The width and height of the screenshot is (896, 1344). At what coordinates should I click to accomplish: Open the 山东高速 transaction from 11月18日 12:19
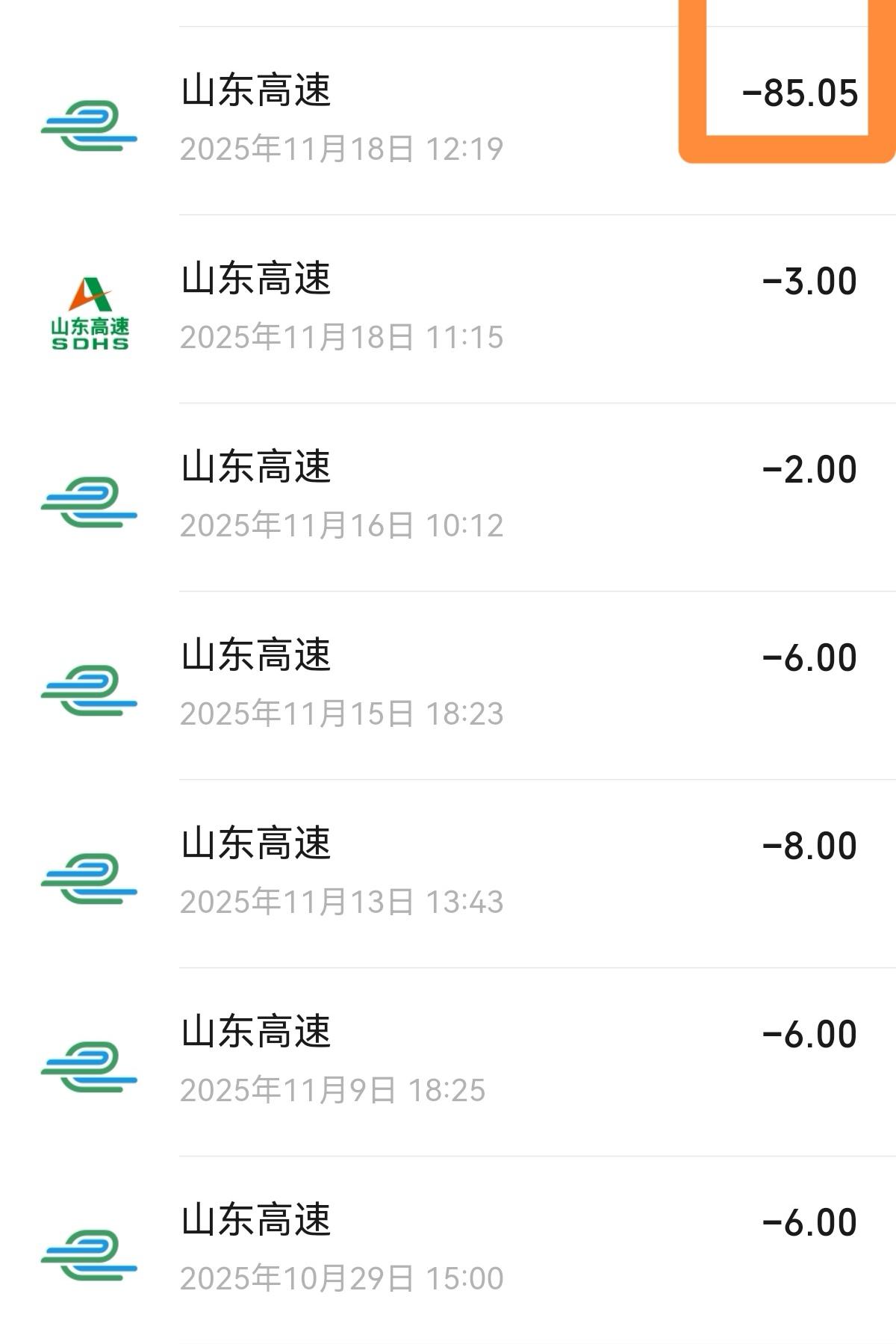448,120
